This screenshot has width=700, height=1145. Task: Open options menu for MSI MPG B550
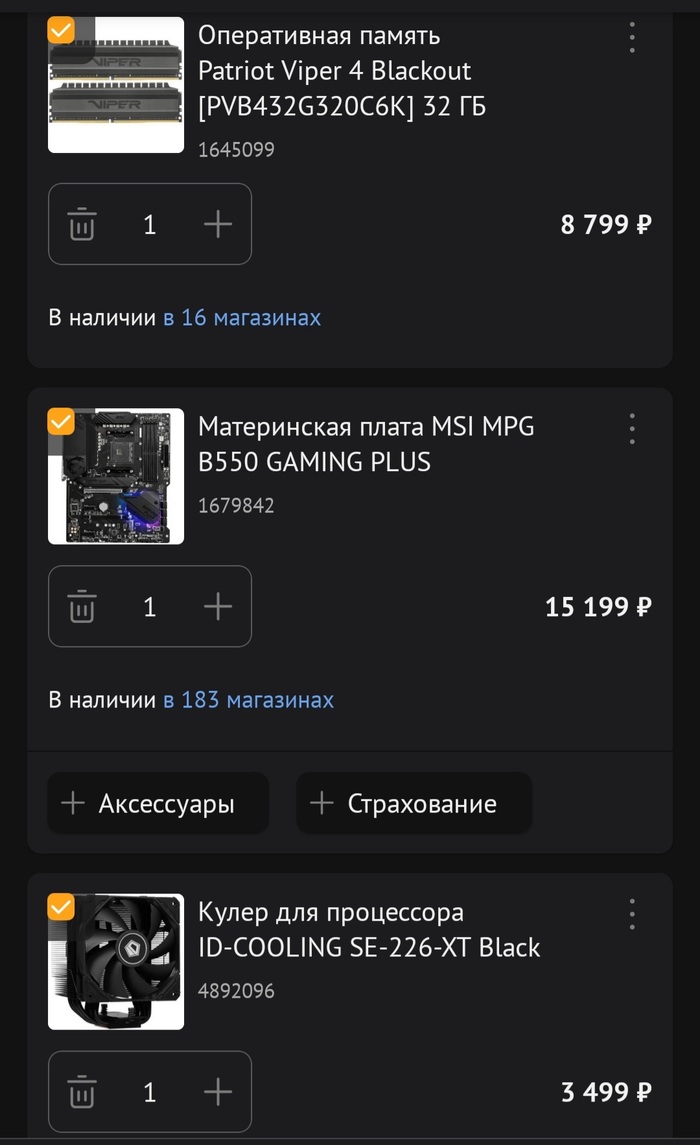pos(632,428)
